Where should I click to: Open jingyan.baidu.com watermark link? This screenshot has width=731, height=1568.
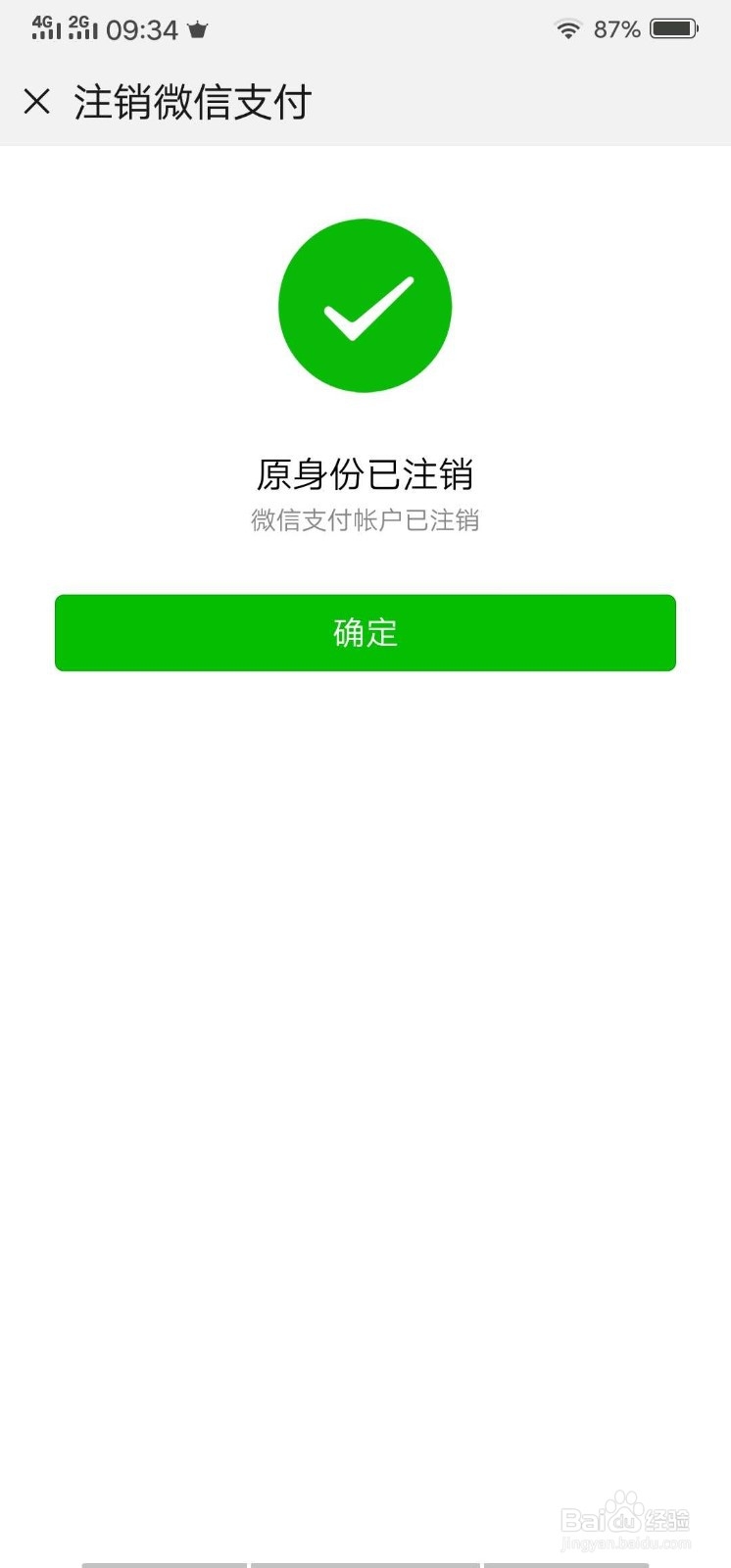tap(627, 1541)
